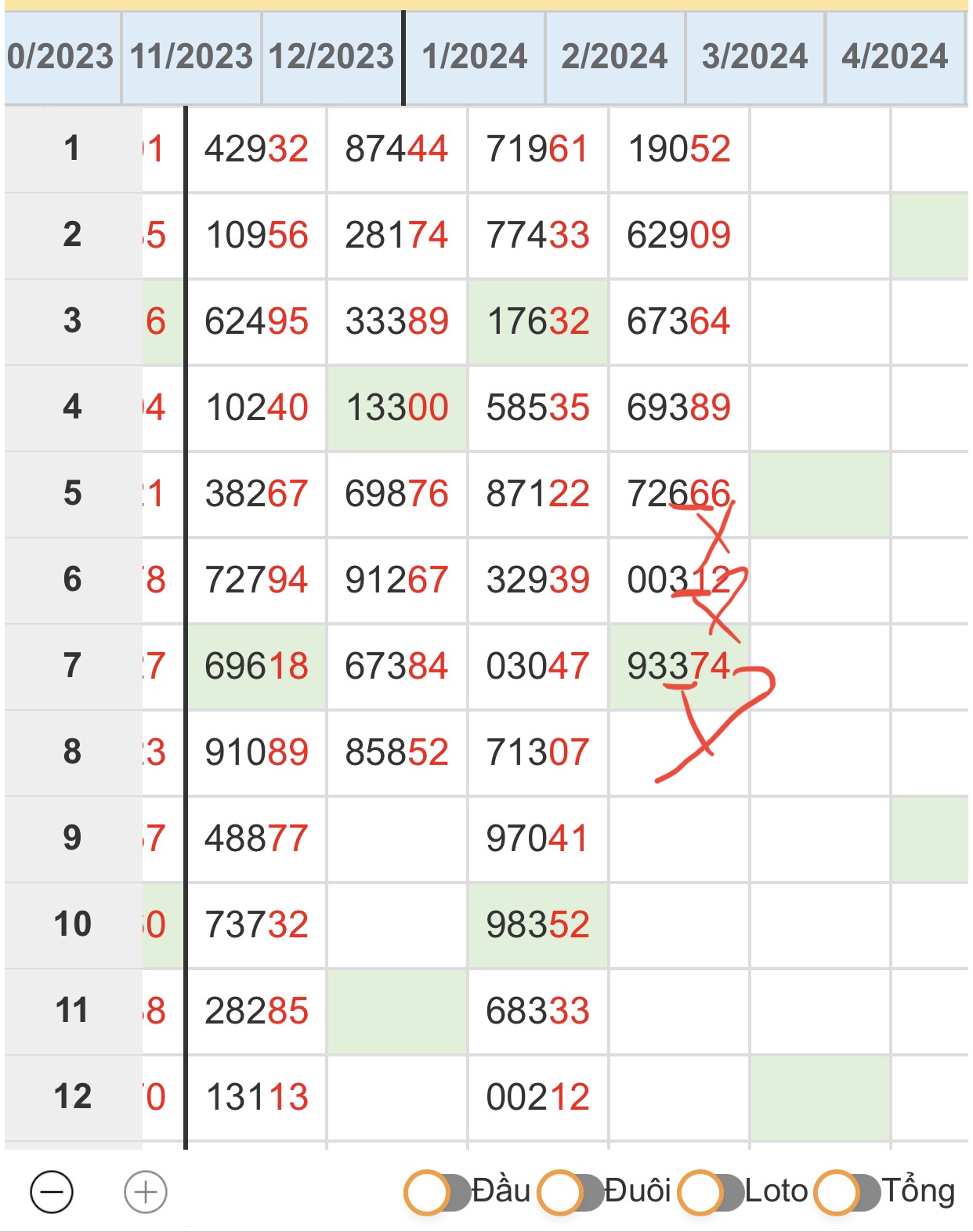Enable the Đuôi switch

[571, 1192]
